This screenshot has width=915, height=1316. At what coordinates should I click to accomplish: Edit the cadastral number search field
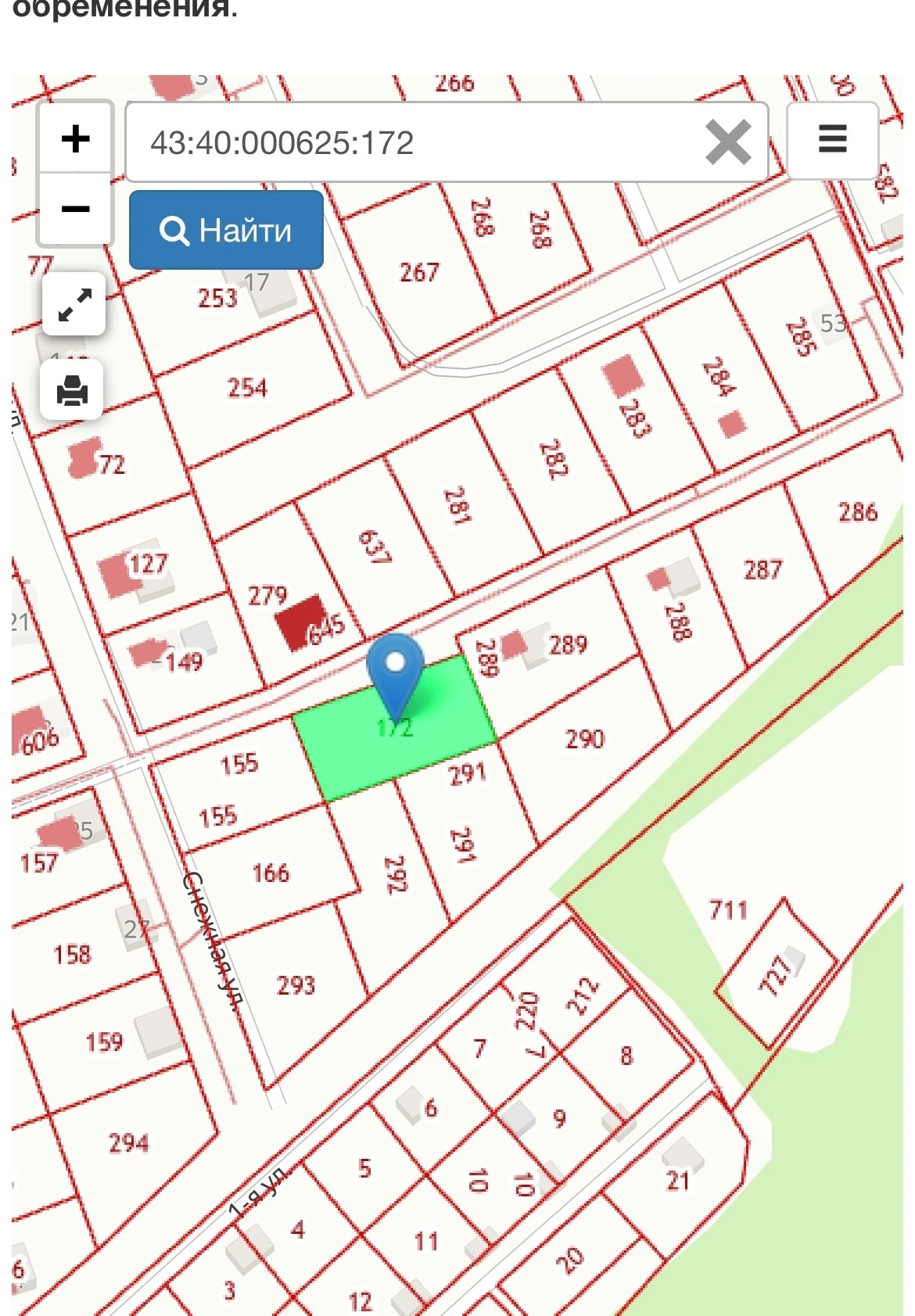tap(414, 142)
